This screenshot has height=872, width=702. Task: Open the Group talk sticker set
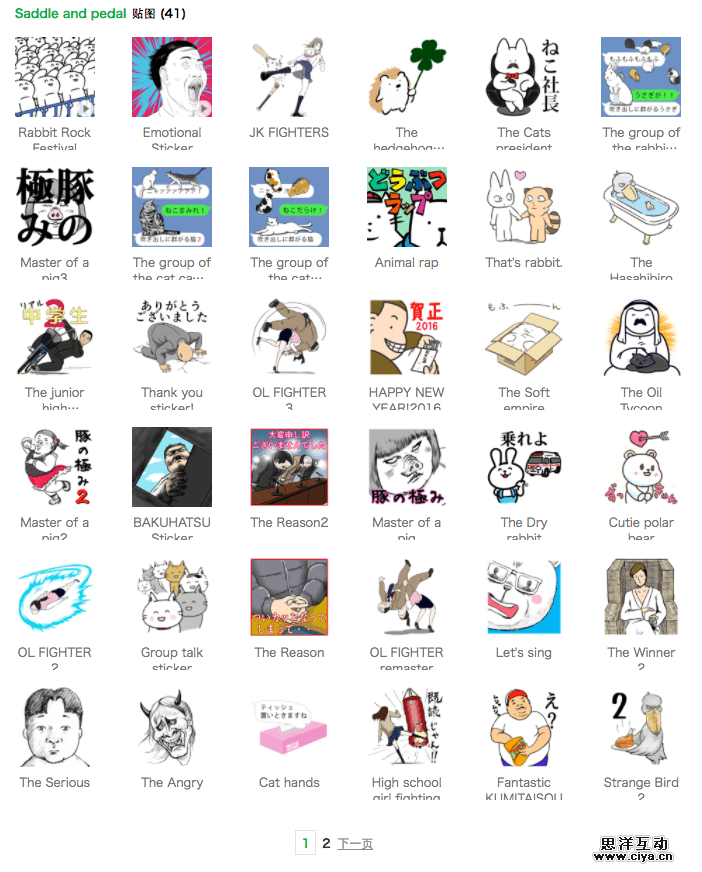click(172, 598)
